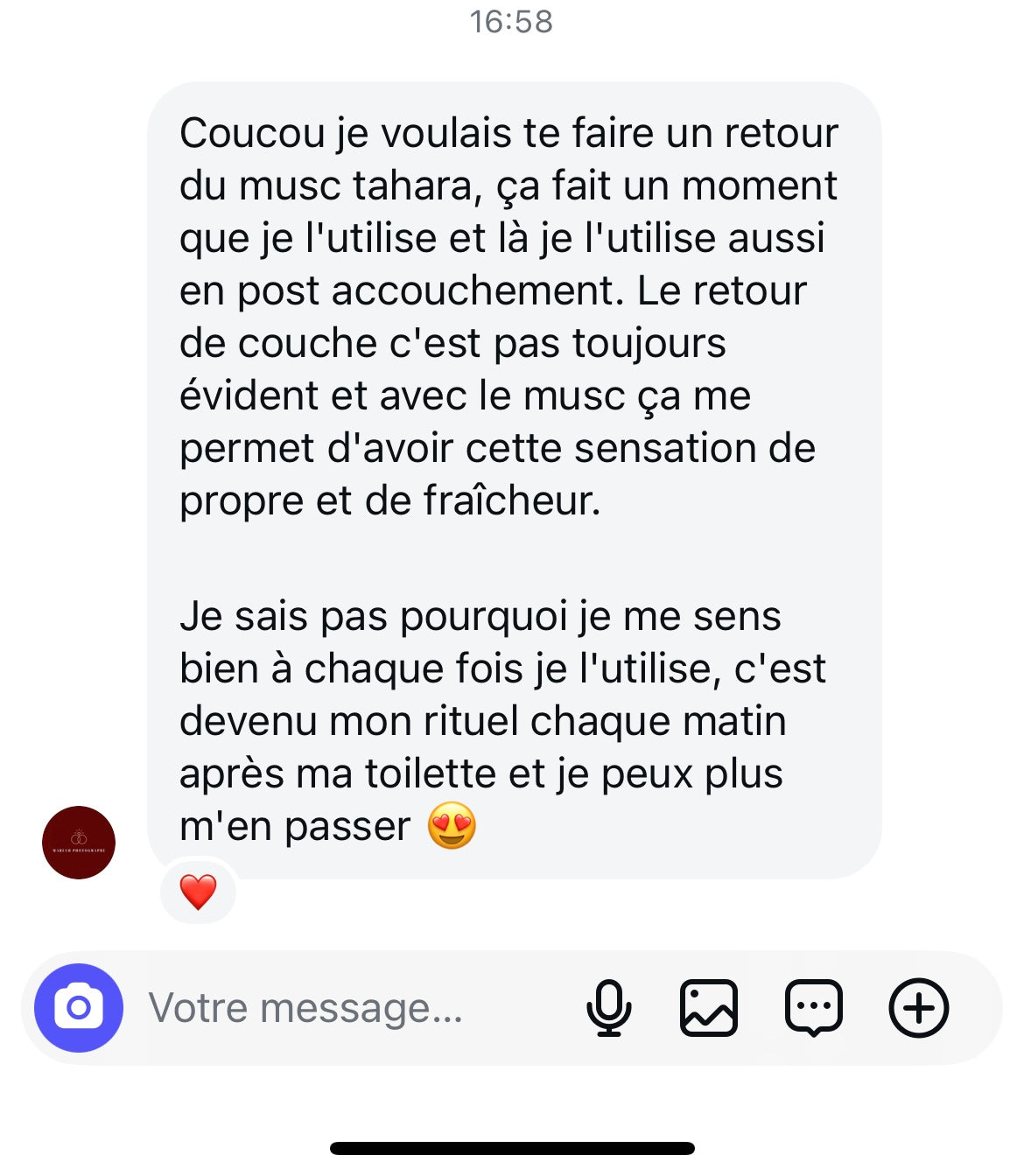Image resolution: width=1024 pixels, height=1176 pixels.
Task: Open the quick replies bubble icon
Action: coord(814,1008)
